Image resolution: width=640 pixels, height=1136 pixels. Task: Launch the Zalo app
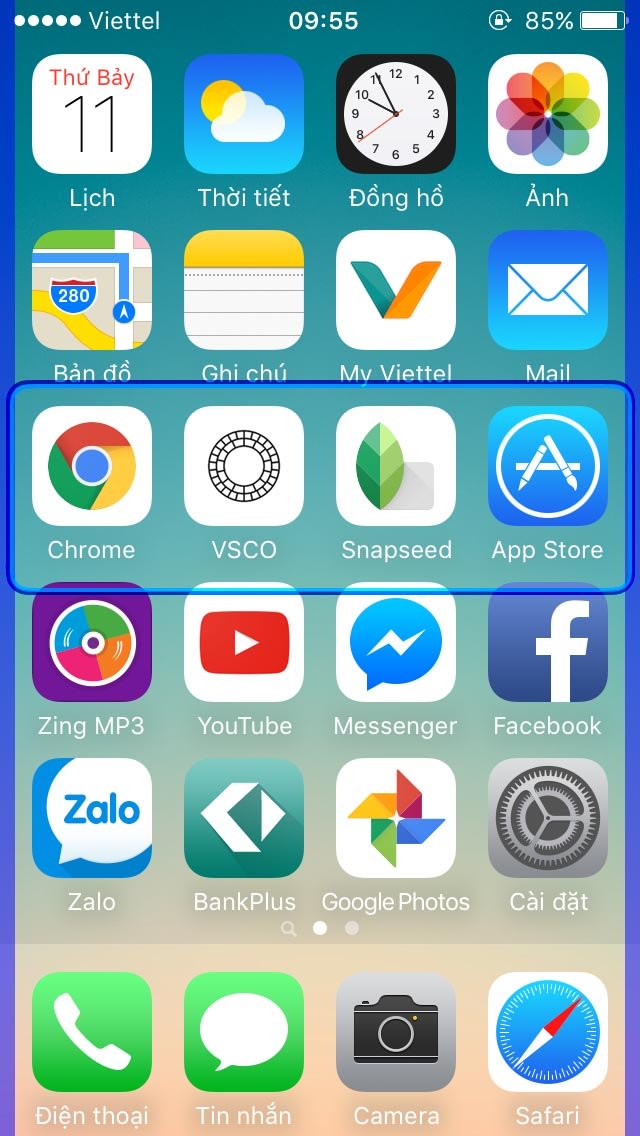coord(92,818)
